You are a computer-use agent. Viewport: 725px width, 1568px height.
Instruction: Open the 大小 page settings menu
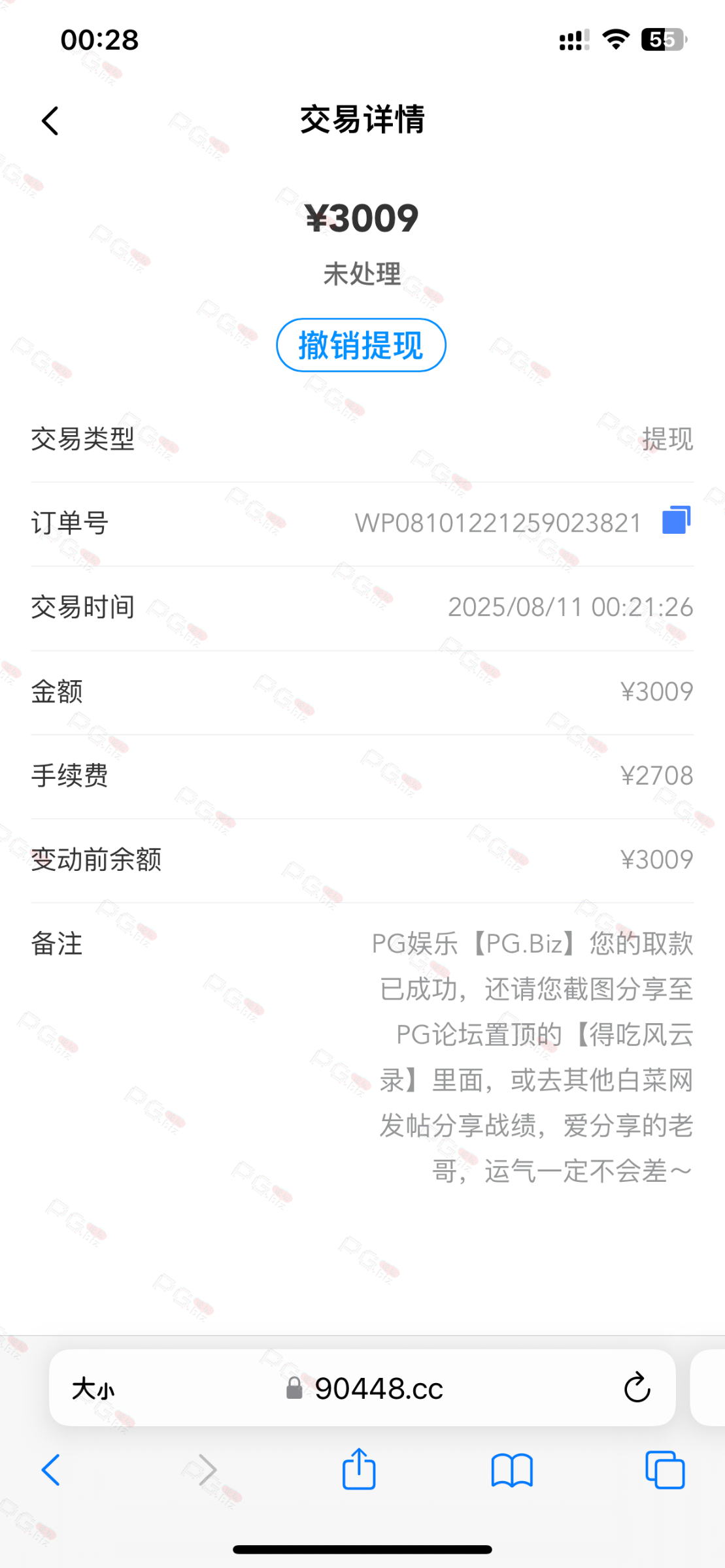(x=93, y=1388)
